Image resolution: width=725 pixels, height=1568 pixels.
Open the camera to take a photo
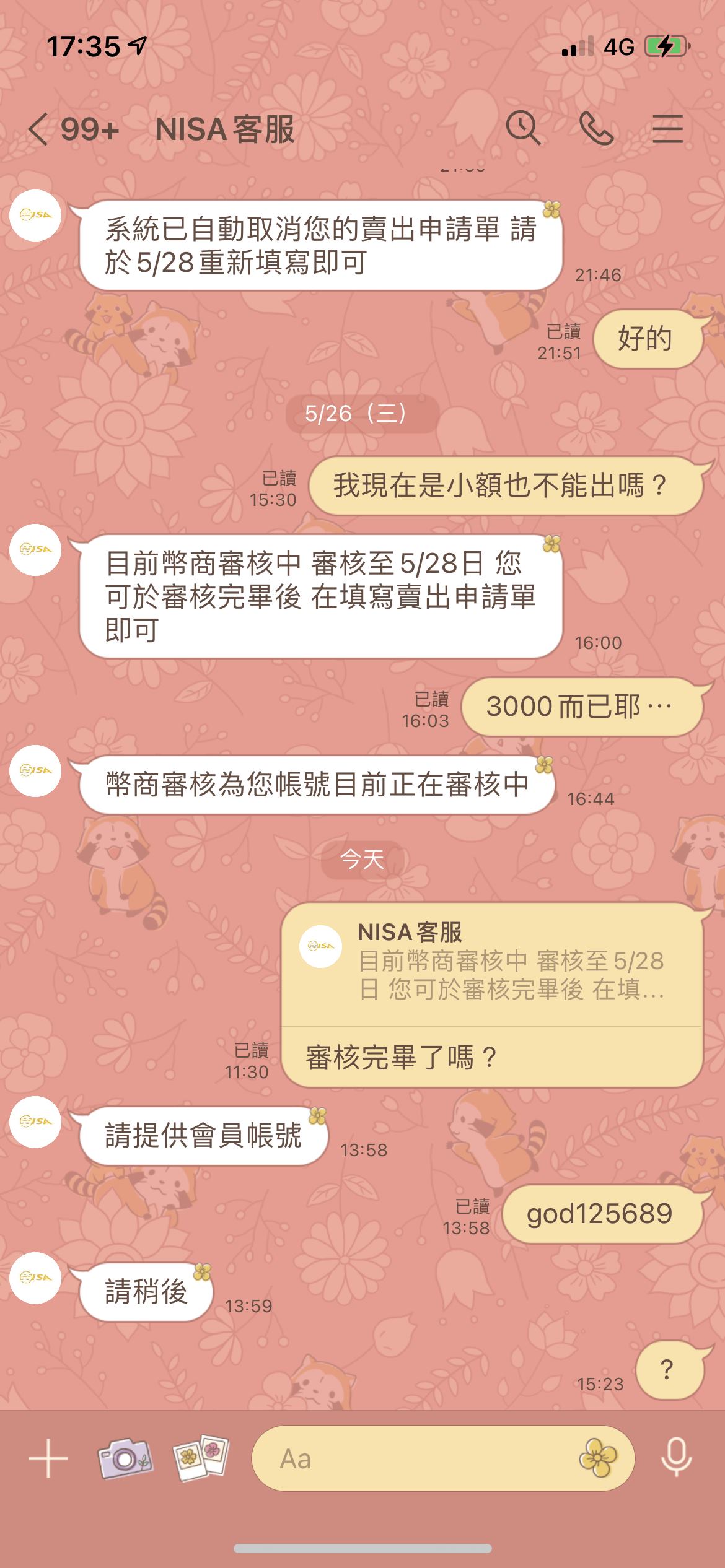[125, 1458]
